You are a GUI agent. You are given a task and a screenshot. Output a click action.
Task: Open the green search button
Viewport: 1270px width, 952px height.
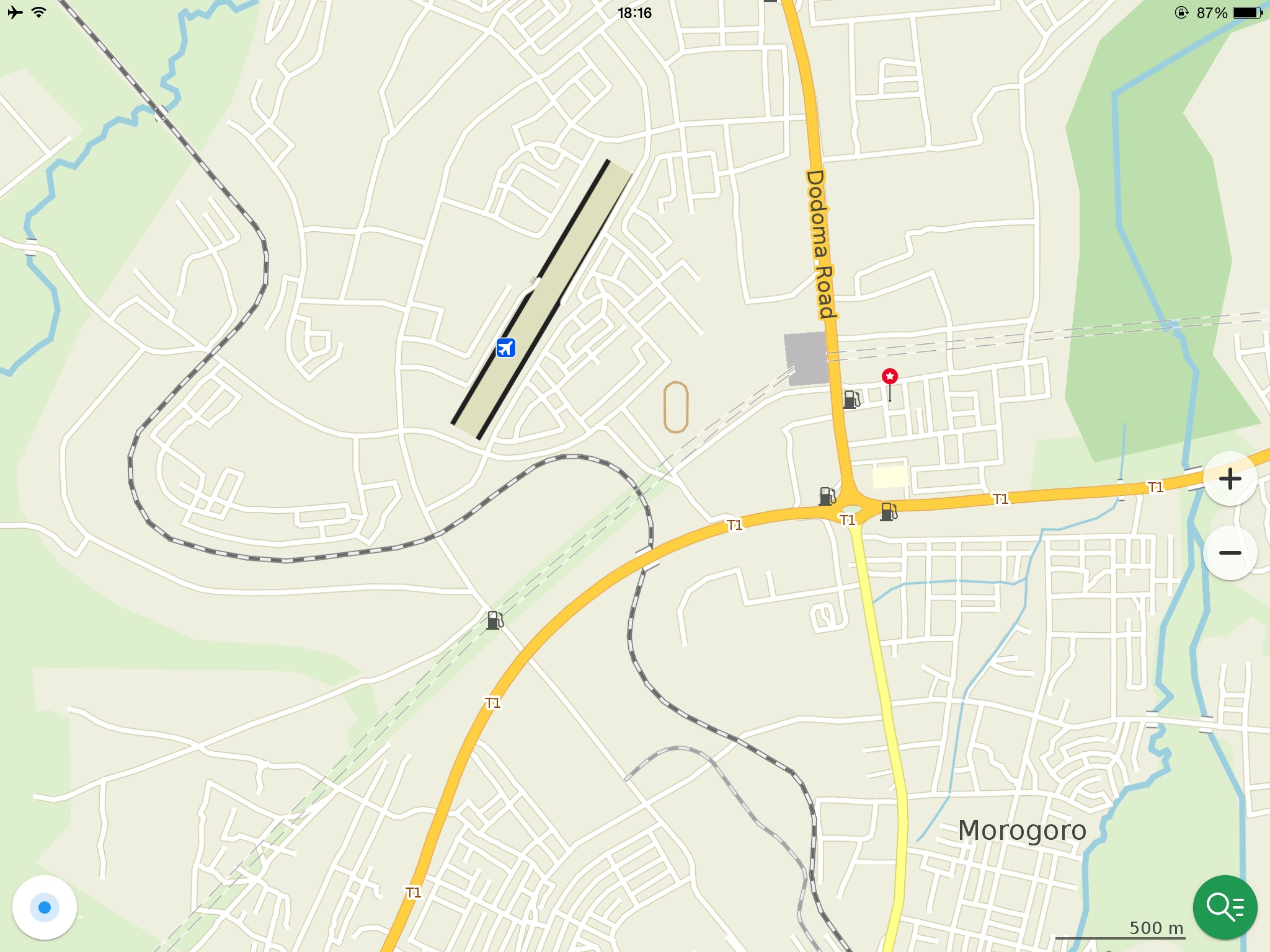[1225, 907]
